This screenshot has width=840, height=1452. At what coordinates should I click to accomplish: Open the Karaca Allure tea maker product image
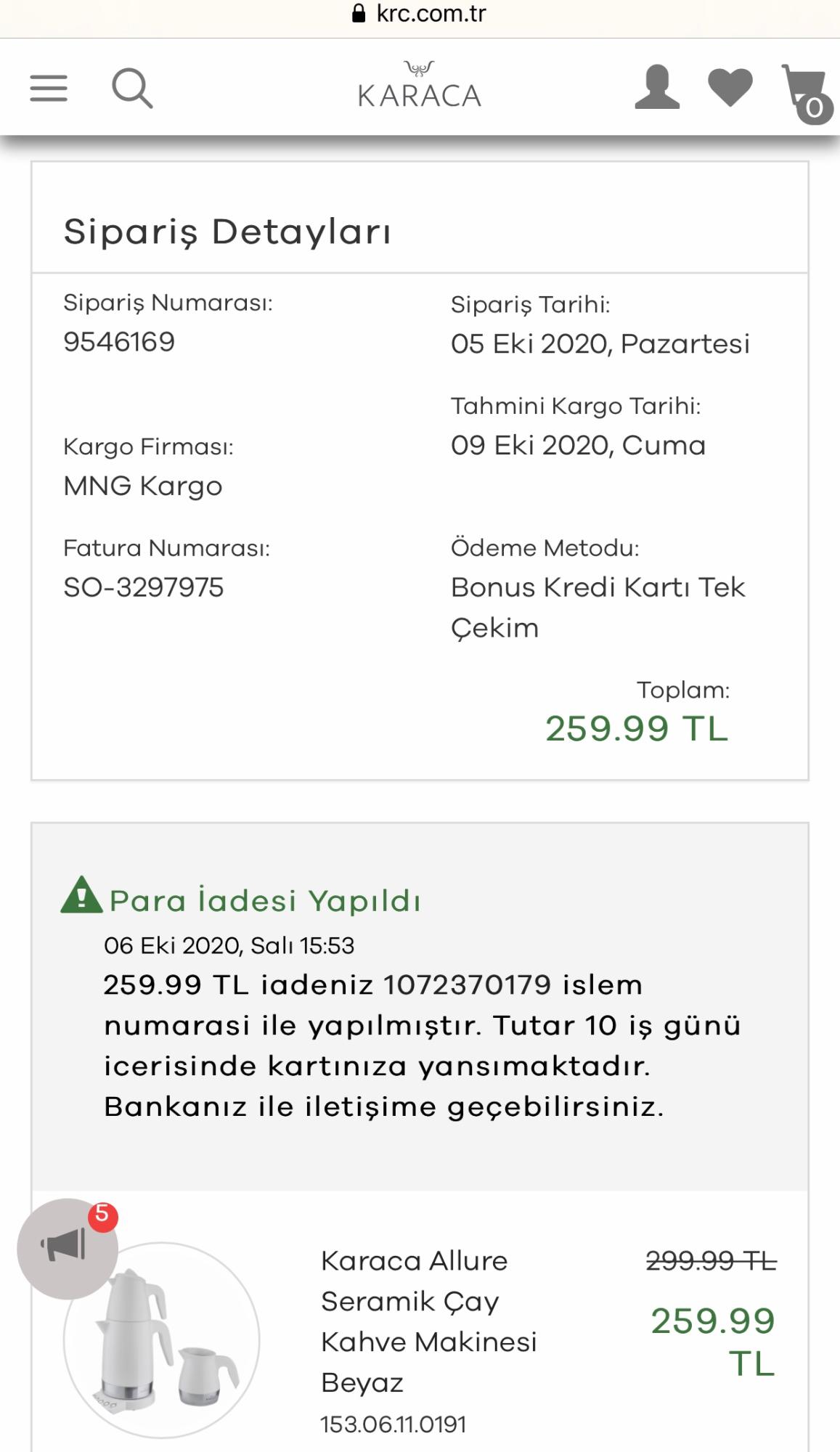[x=161, y=1340]
